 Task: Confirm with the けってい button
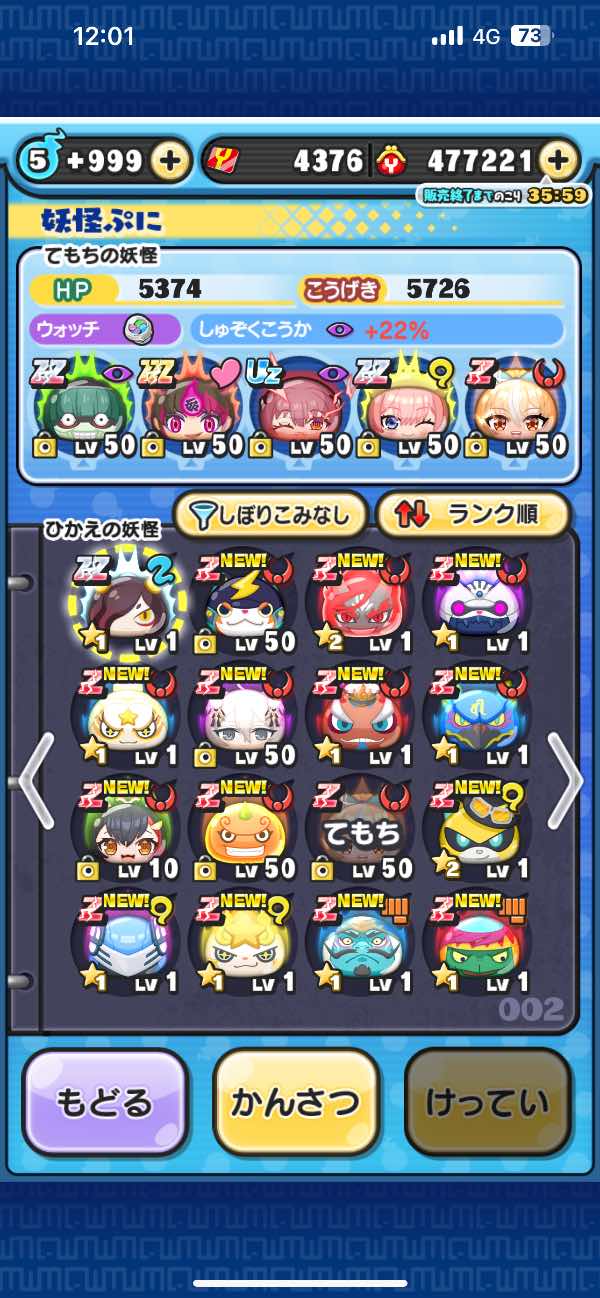pyautogui.click(x=488, y=1102)
